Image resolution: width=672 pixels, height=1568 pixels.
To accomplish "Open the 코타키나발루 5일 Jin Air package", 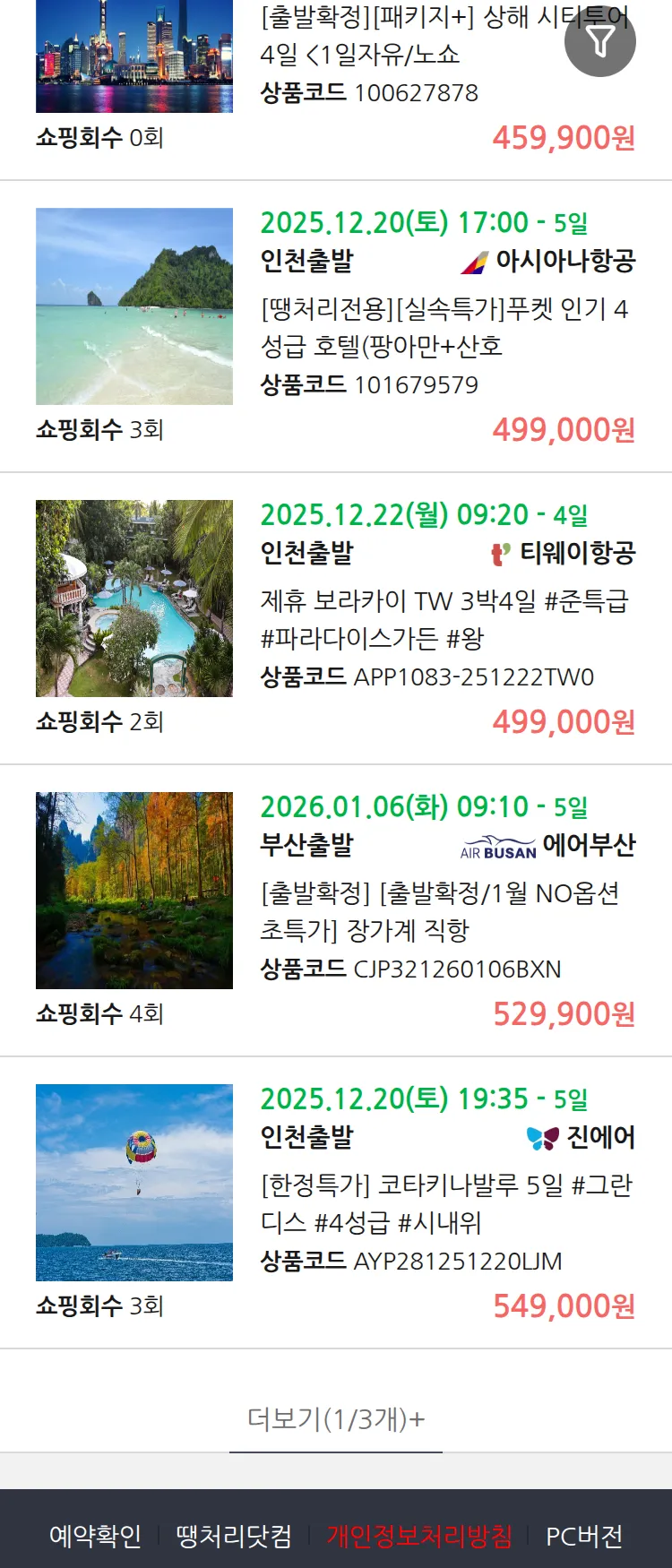I will click(445, 1203).
